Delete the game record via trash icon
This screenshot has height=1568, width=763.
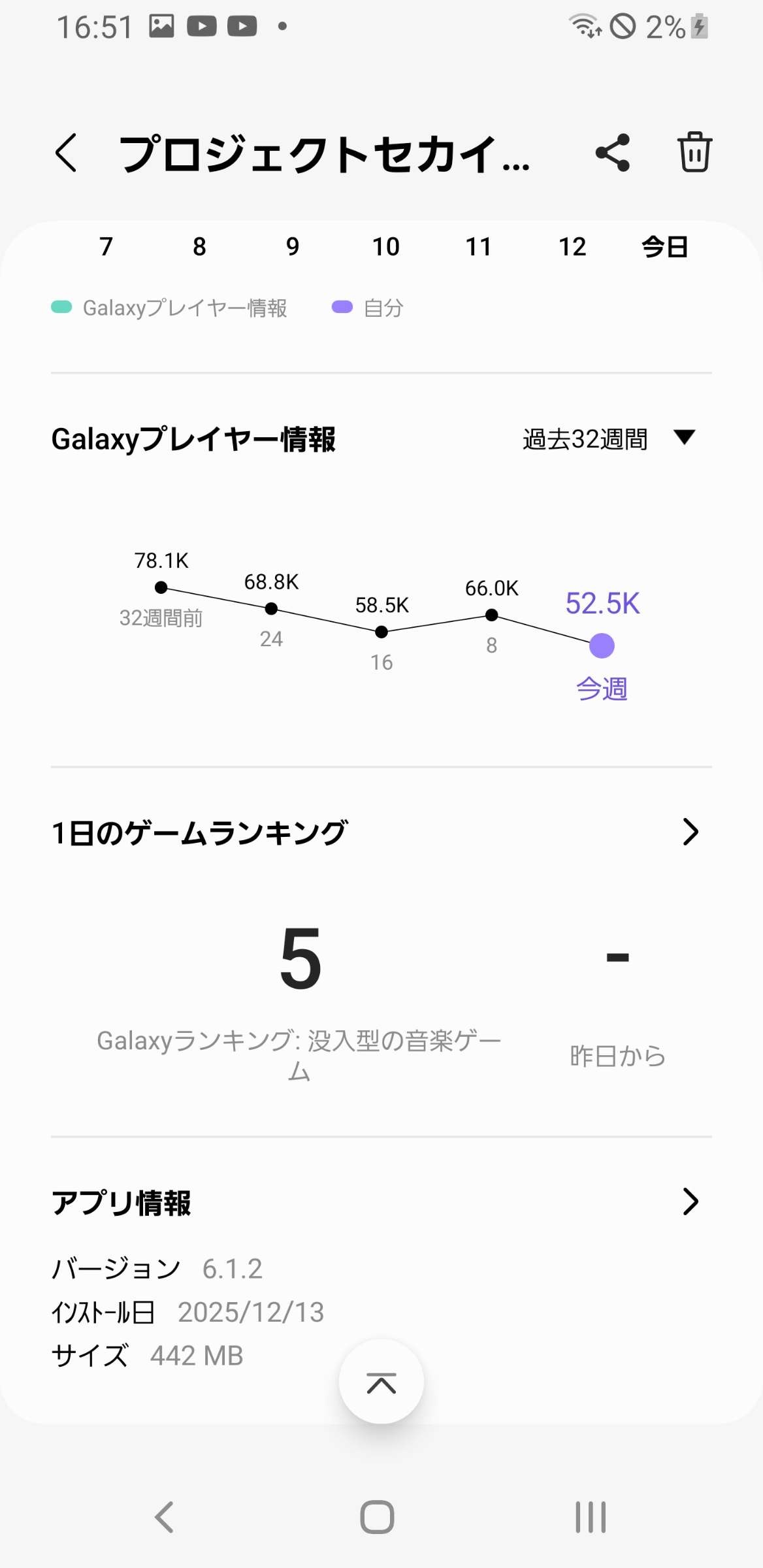coord(694,152)
